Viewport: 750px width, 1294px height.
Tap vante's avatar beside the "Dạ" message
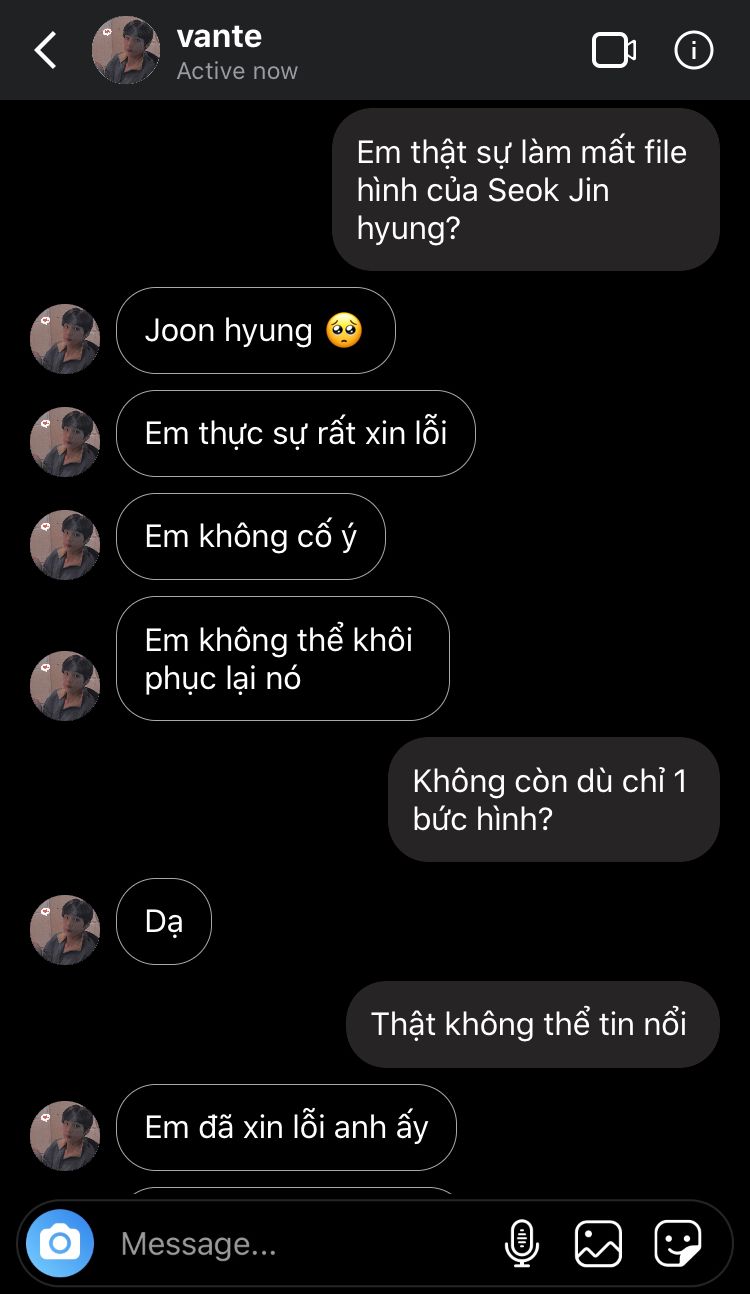(x=65, y=929)
